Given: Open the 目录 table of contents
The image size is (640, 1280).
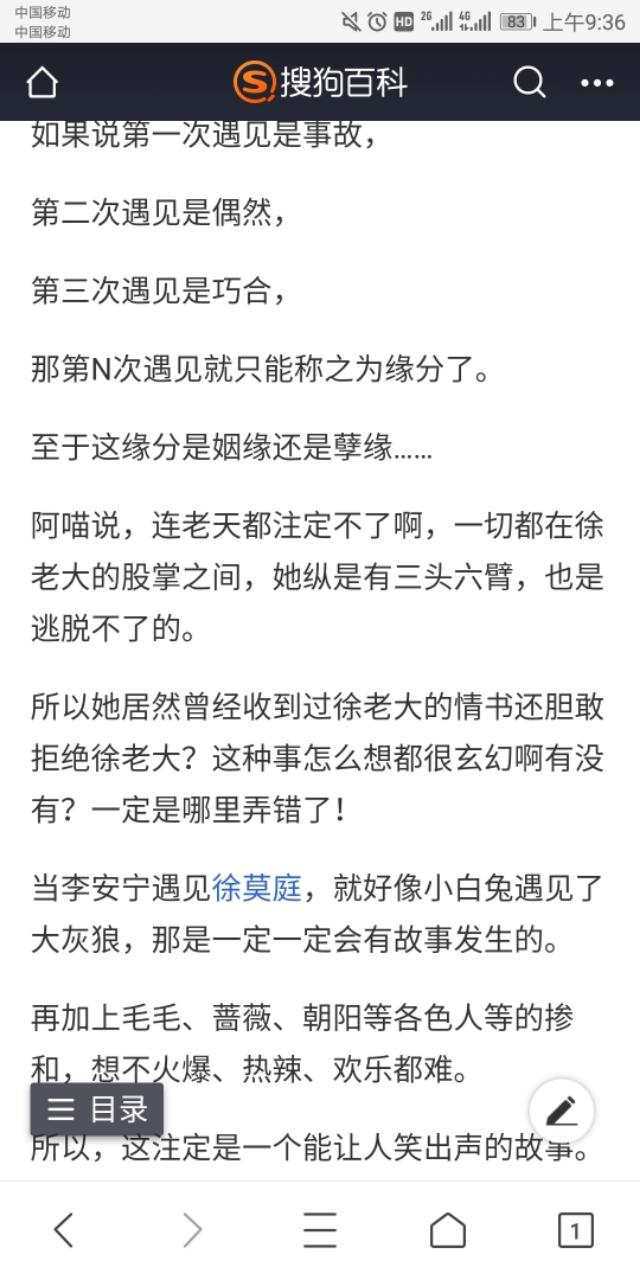Looking at the screenshot, I should 97,1109.
